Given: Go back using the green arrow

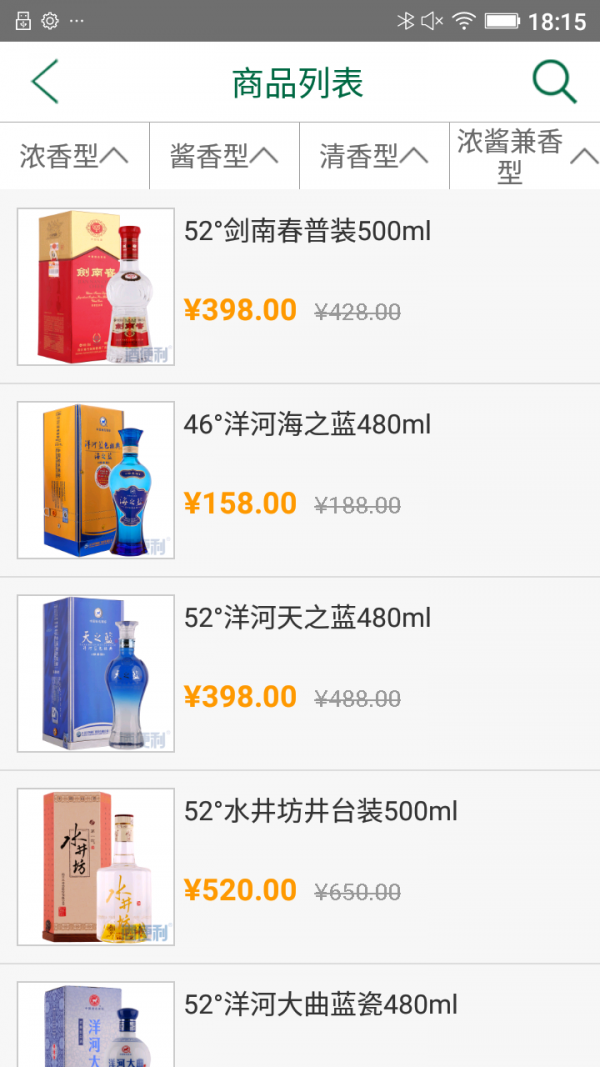Looking at the screenshot, I should (45, 82).
